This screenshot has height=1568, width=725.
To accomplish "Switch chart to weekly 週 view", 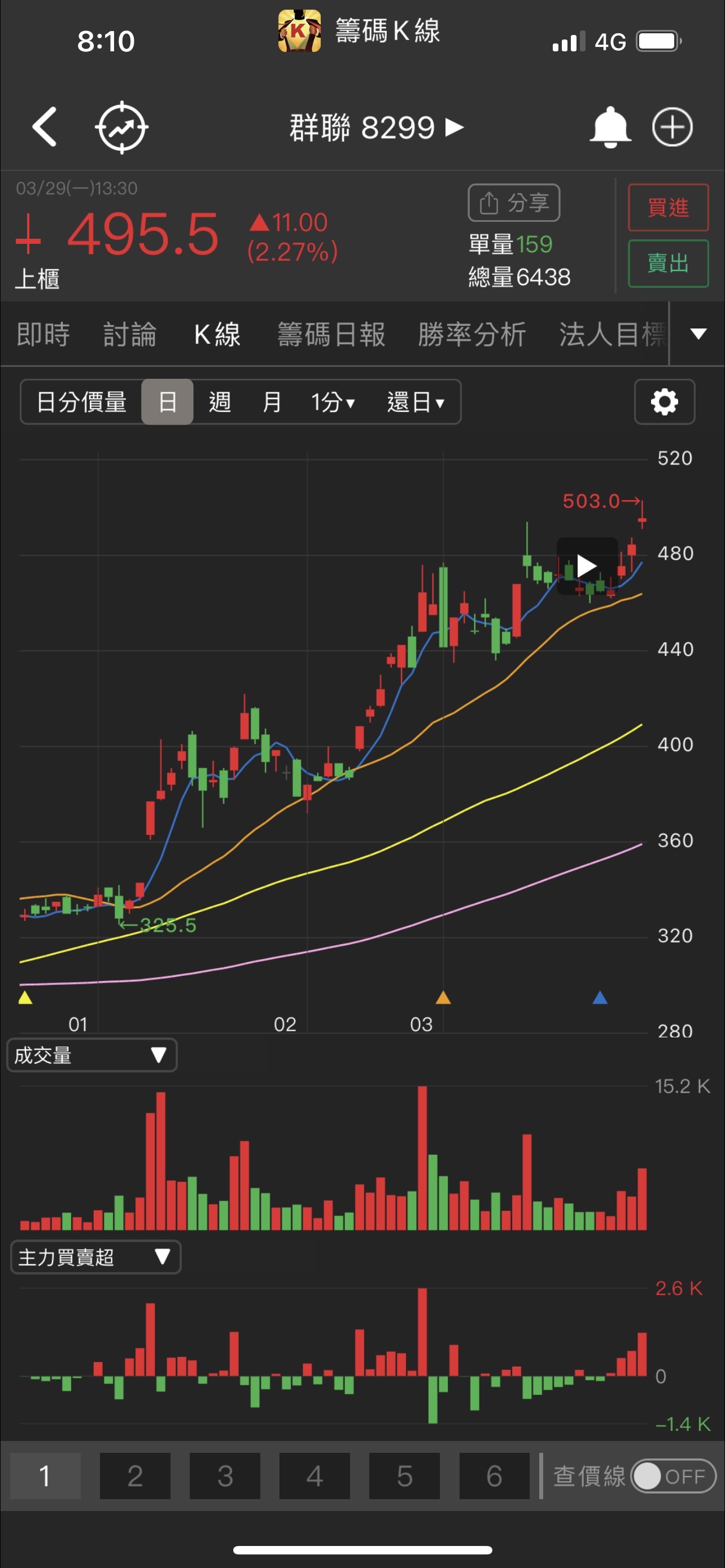I will point(220,402).
